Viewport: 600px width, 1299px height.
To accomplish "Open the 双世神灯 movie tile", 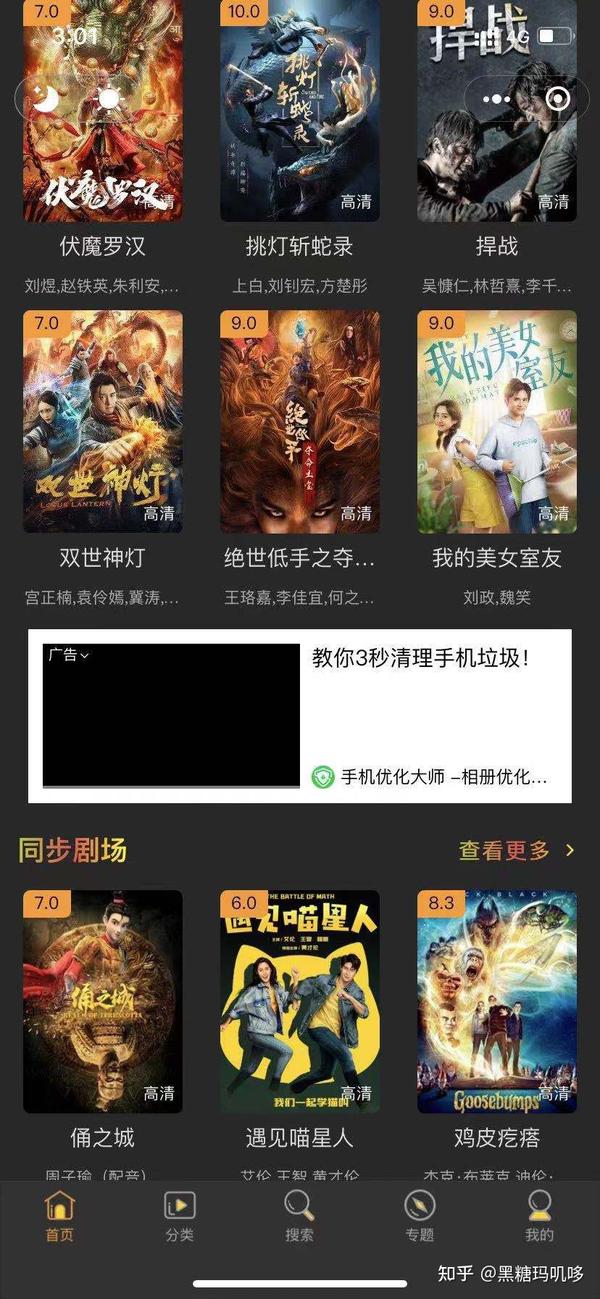I will point(102,421).
